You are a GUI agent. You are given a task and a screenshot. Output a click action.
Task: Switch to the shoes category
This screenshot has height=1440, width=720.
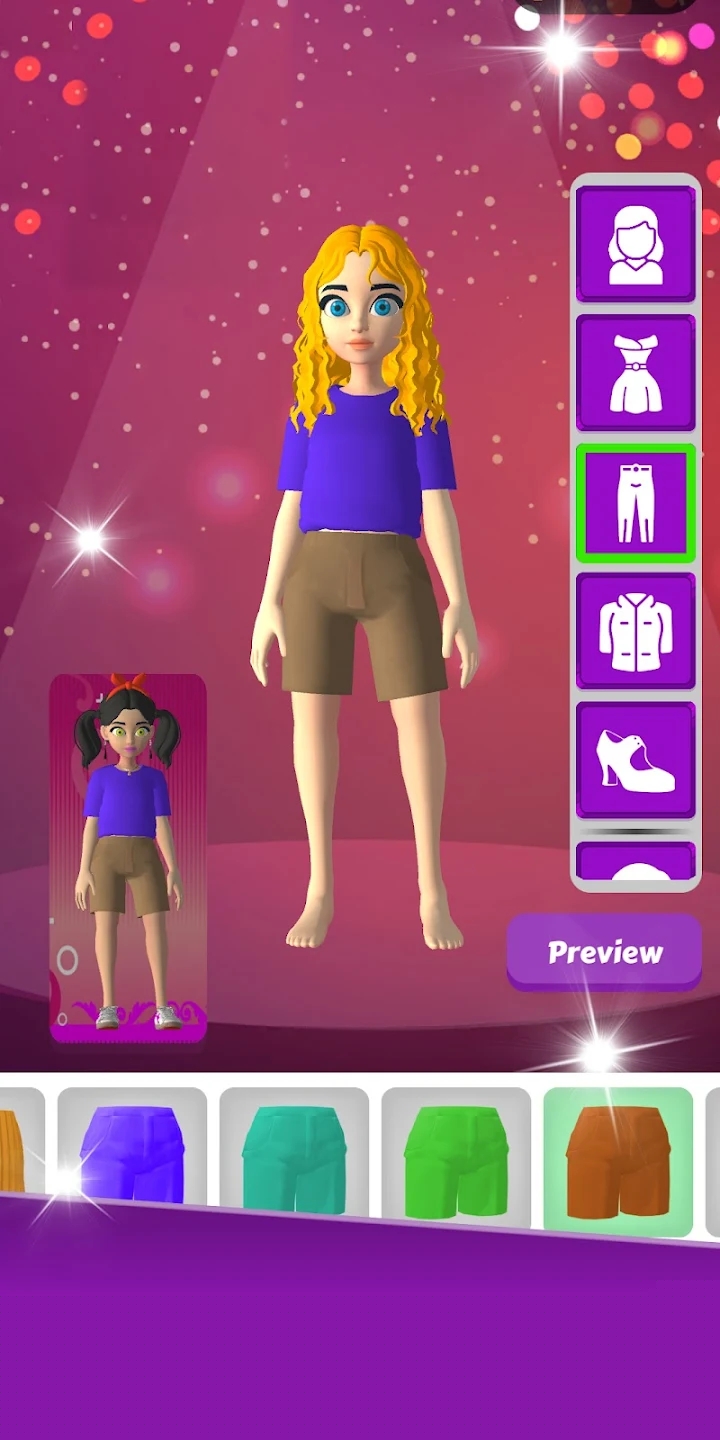(x=635, y=759)
